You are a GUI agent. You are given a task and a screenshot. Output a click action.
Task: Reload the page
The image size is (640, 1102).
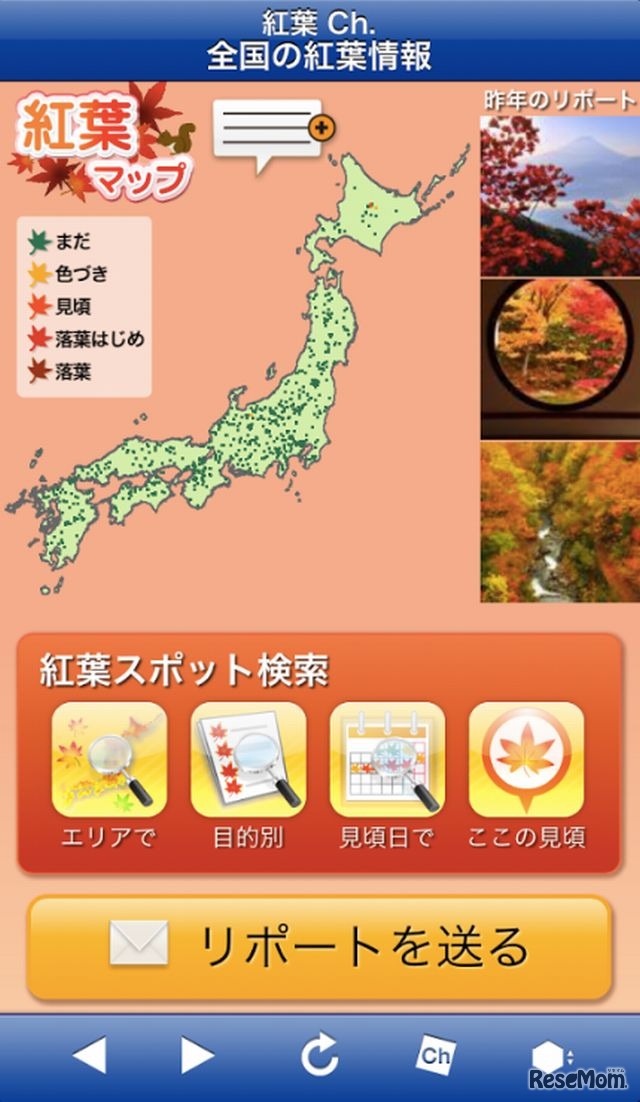(319, 1055)
